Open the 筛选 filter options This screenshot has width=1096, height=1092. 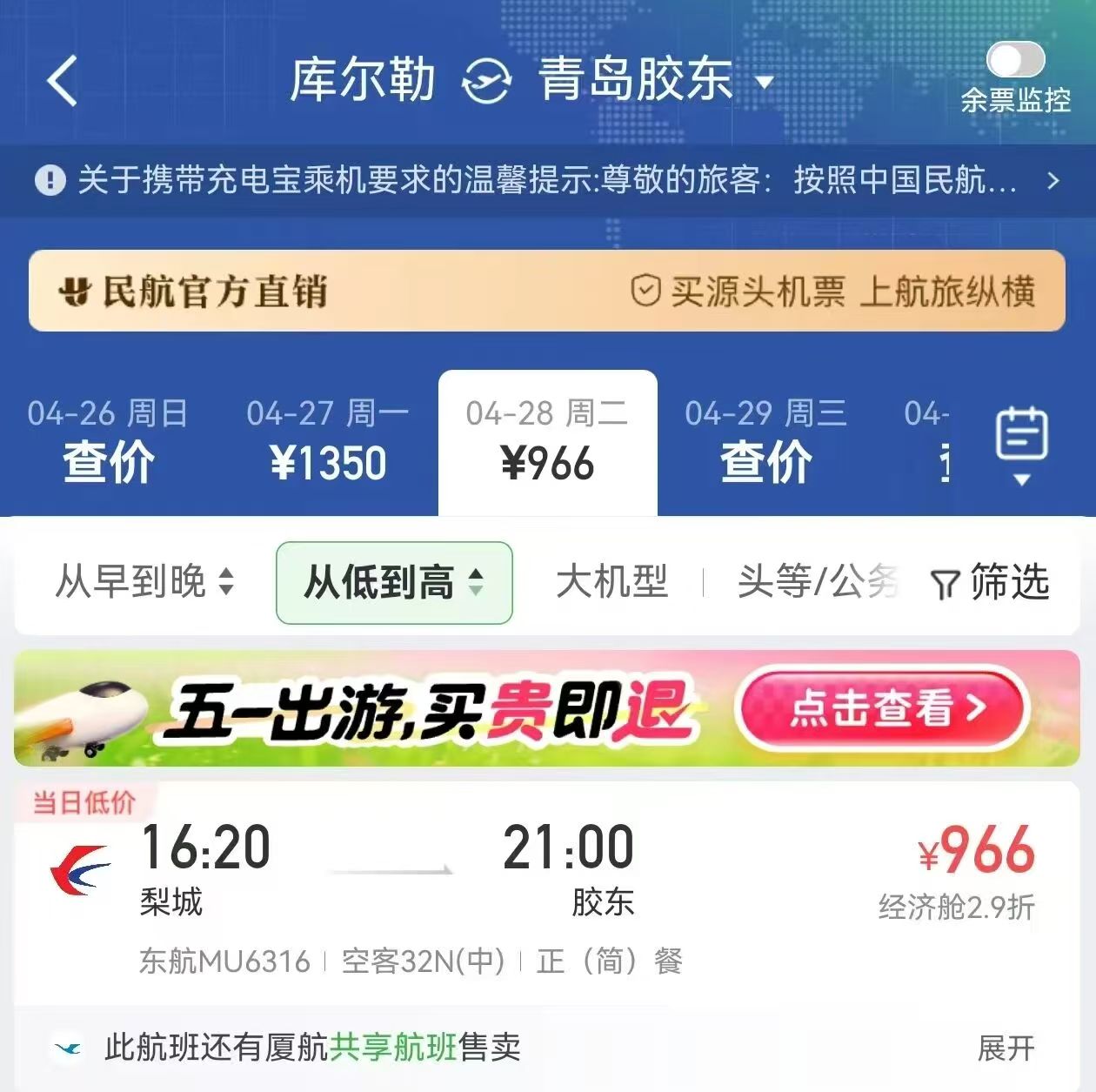(x=991, y=582)
